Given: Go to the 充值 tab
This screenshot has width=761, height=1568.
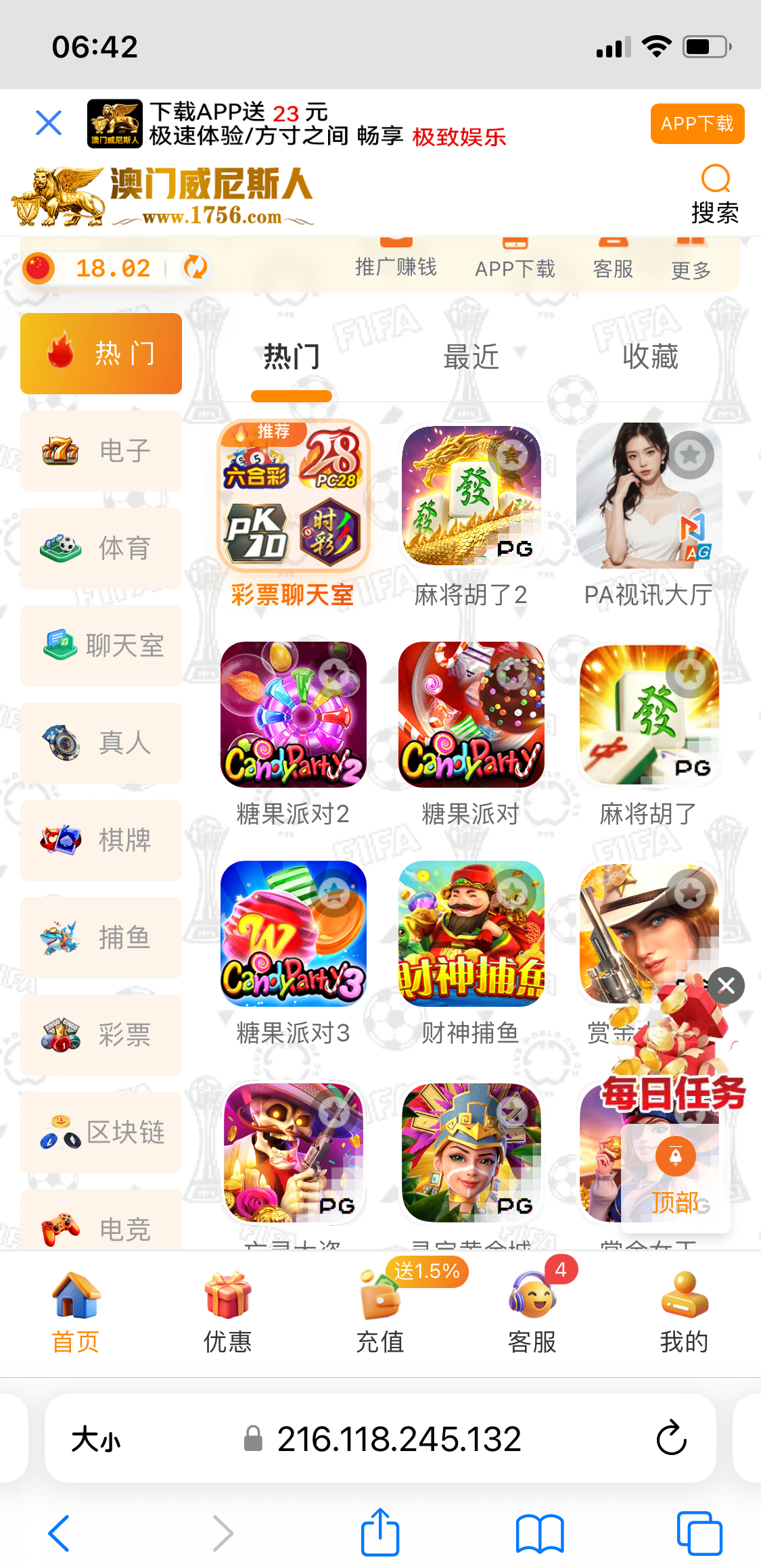Looking at the screenshot, I should pyautogui.click(x=380, y=1312).
